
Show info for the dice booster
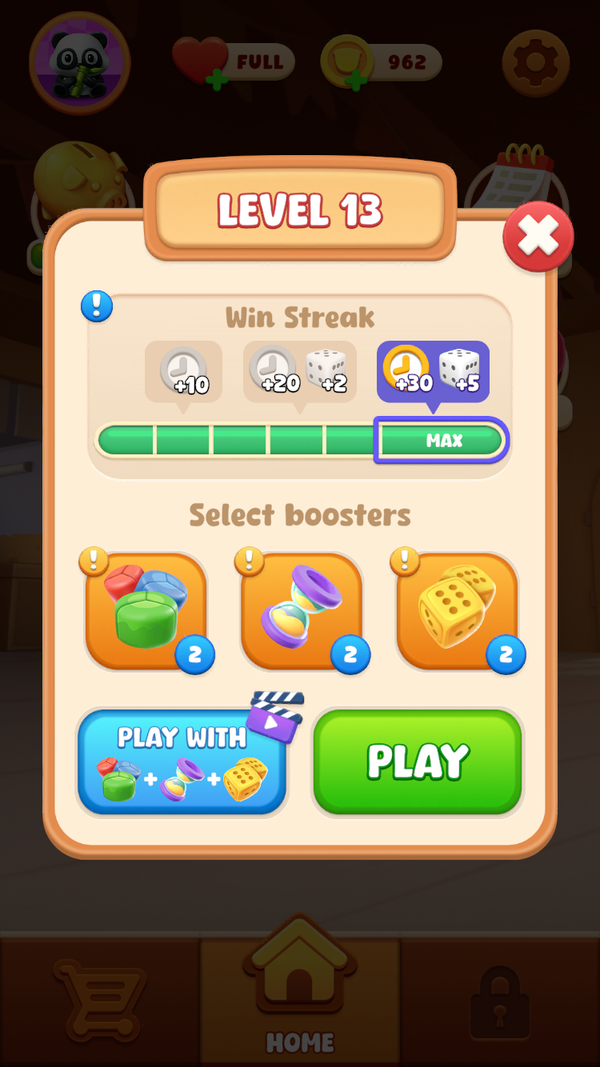point(405,561)
